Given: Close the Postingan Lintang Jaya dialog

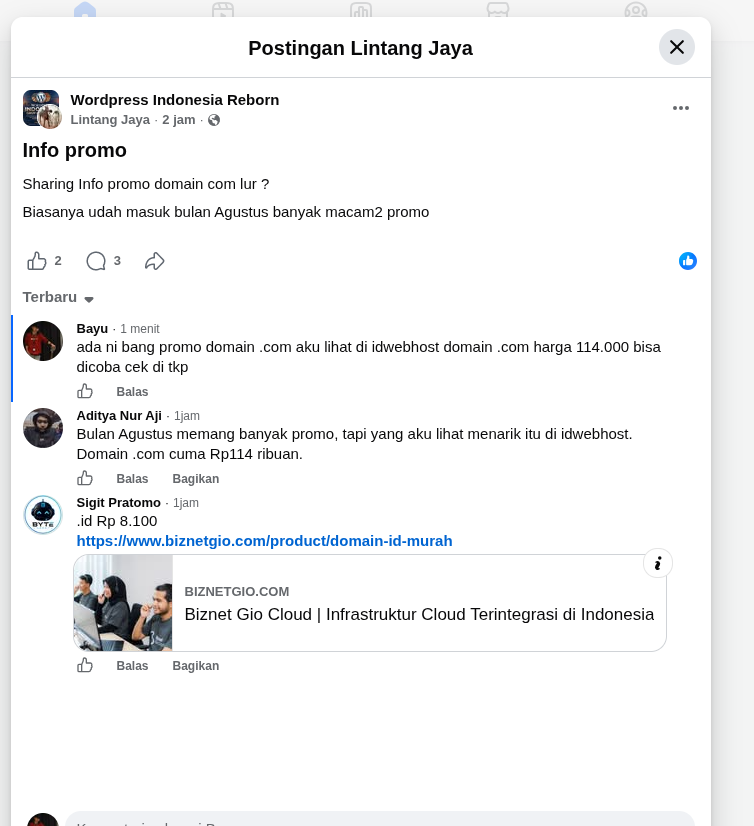Looking at the screenshot, I should pos(677,47).
